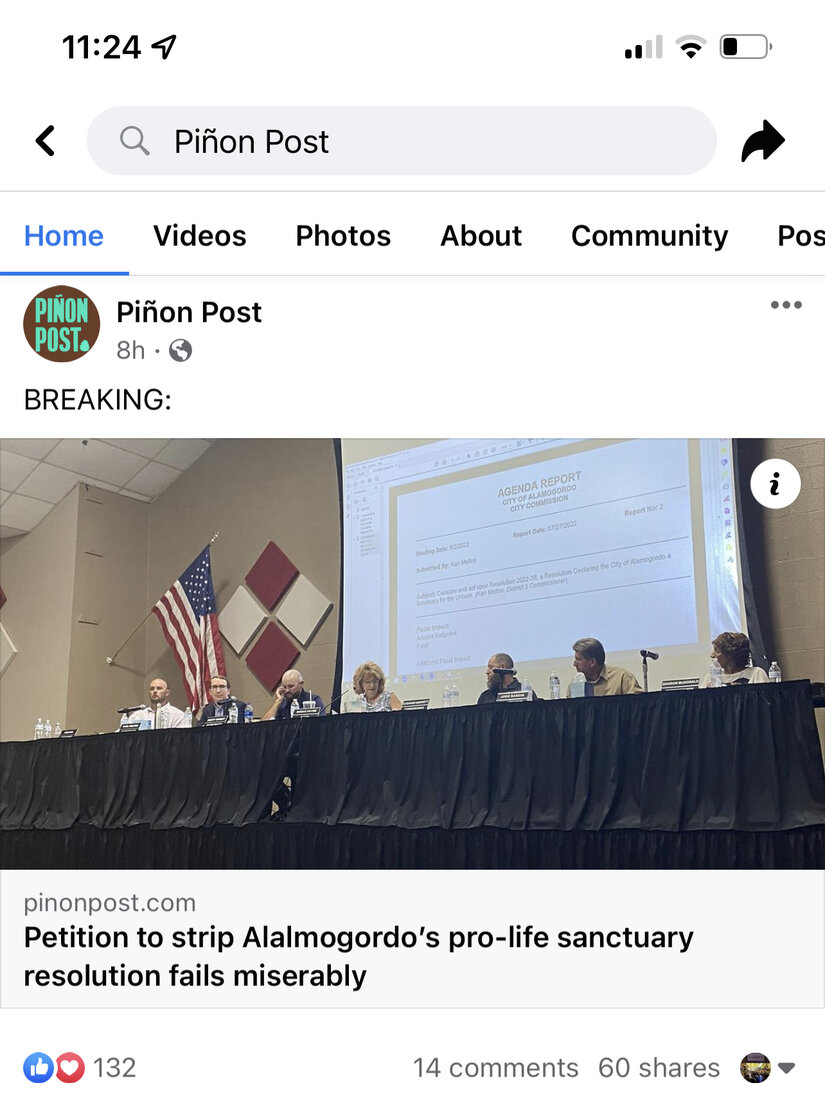The width and height of the screenshot is (825, 1101).
Task: View the 132 reactions list
Action: pos(80,1067)
